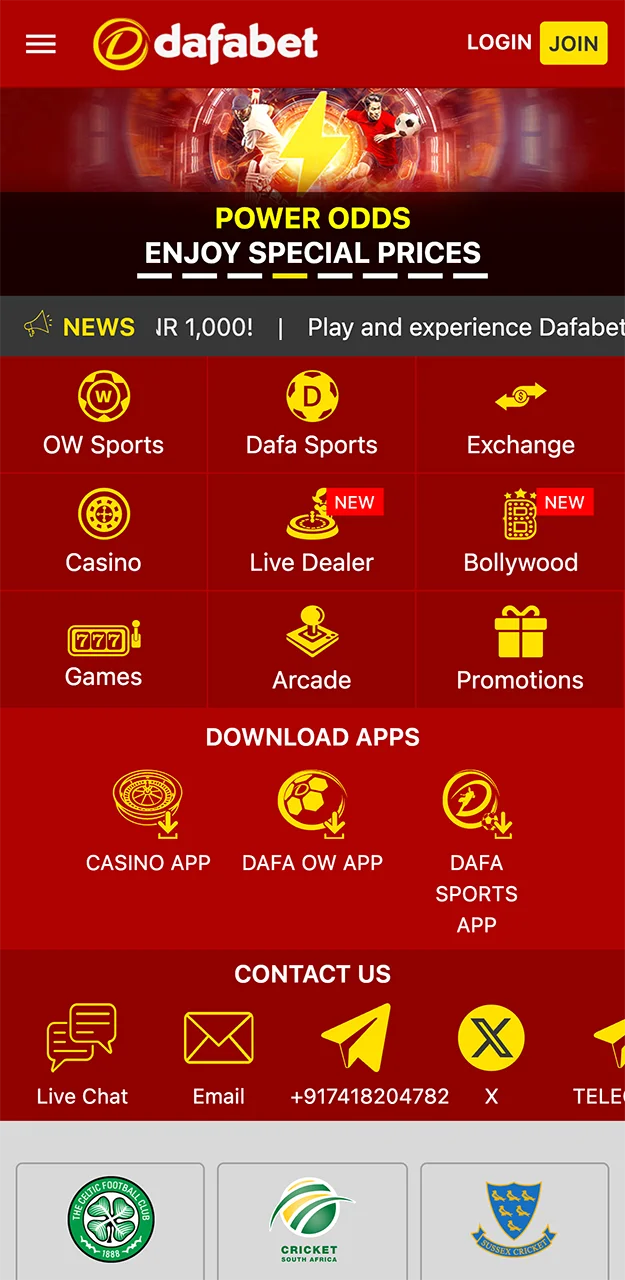
Task: Open the Games tile
Action: pyautogui.click(x=103, y=651)
